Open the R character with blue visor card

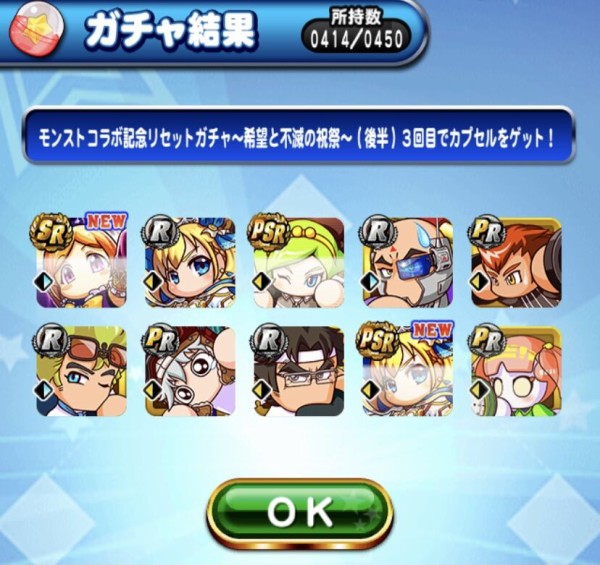[x=408, y=262]
